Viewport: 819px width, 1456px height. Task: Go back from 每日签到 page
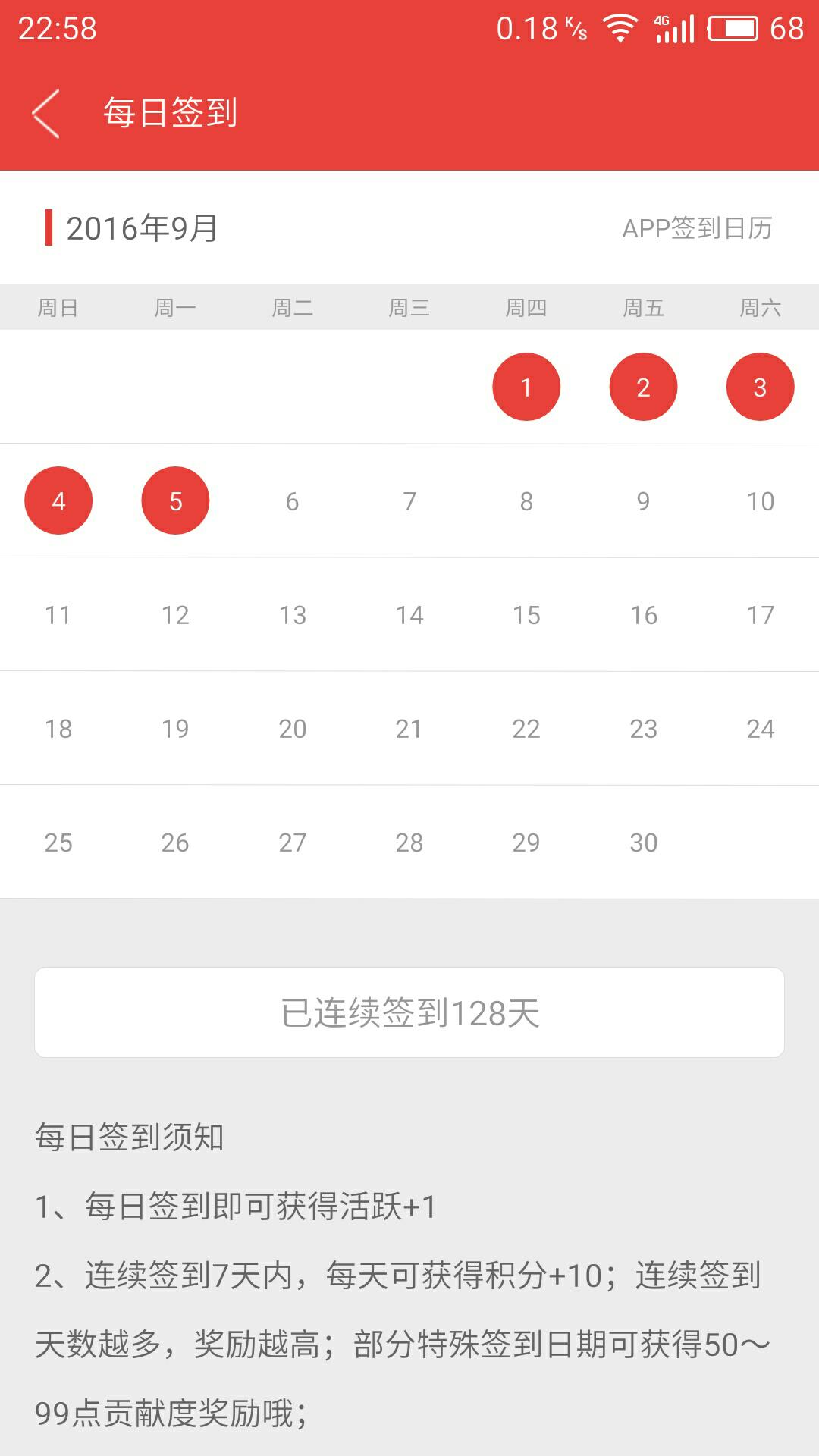pyautogui.click(x=46, y=114)
